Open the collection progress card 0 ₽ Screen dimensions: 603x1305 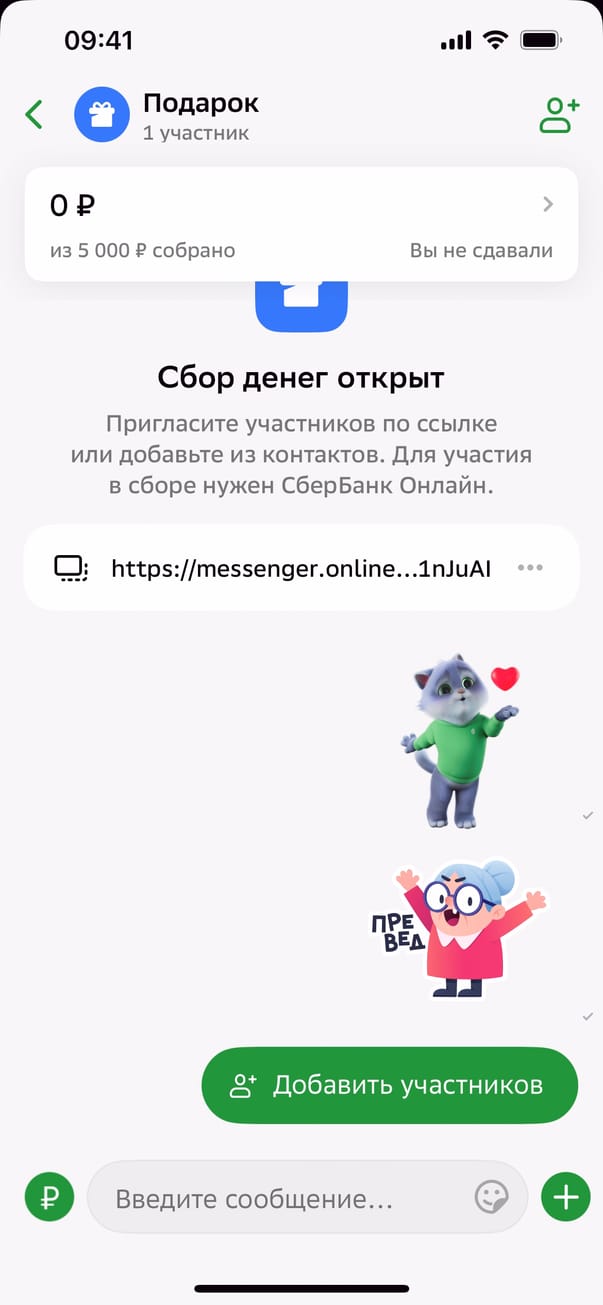(301, 224)
